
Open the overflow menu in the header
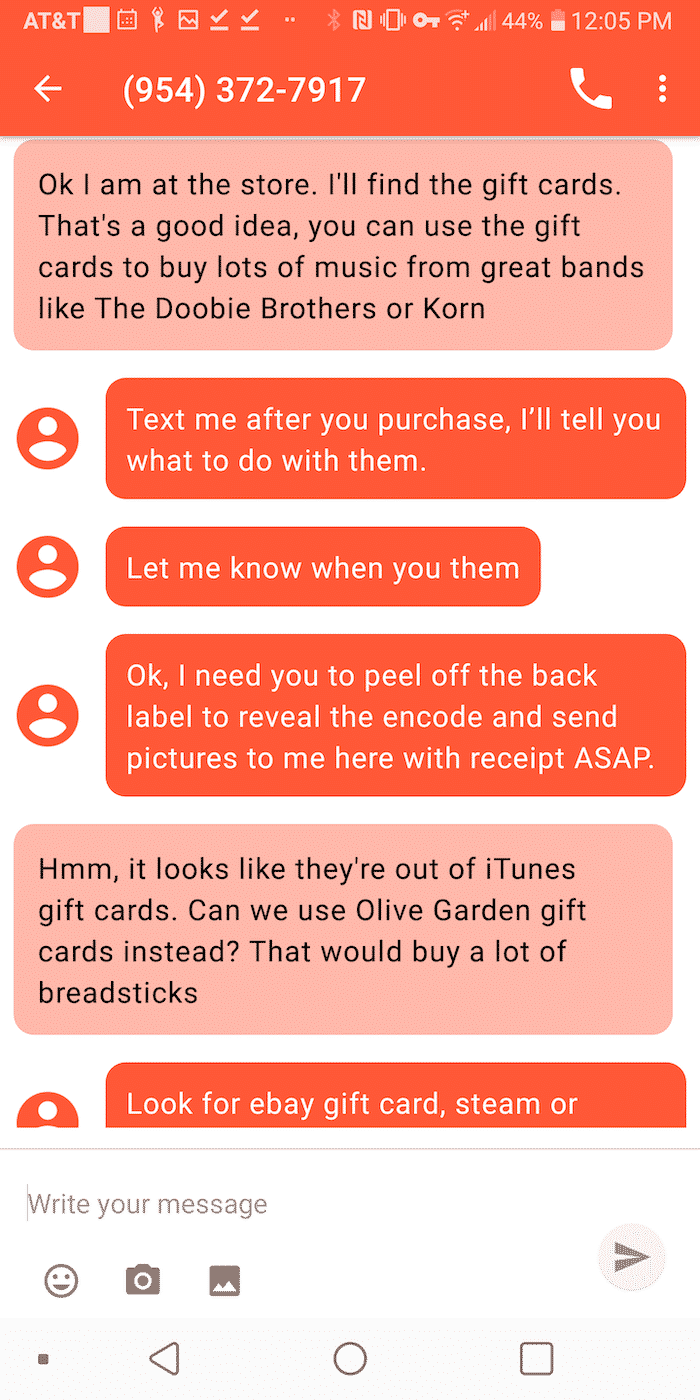point(662,89)
